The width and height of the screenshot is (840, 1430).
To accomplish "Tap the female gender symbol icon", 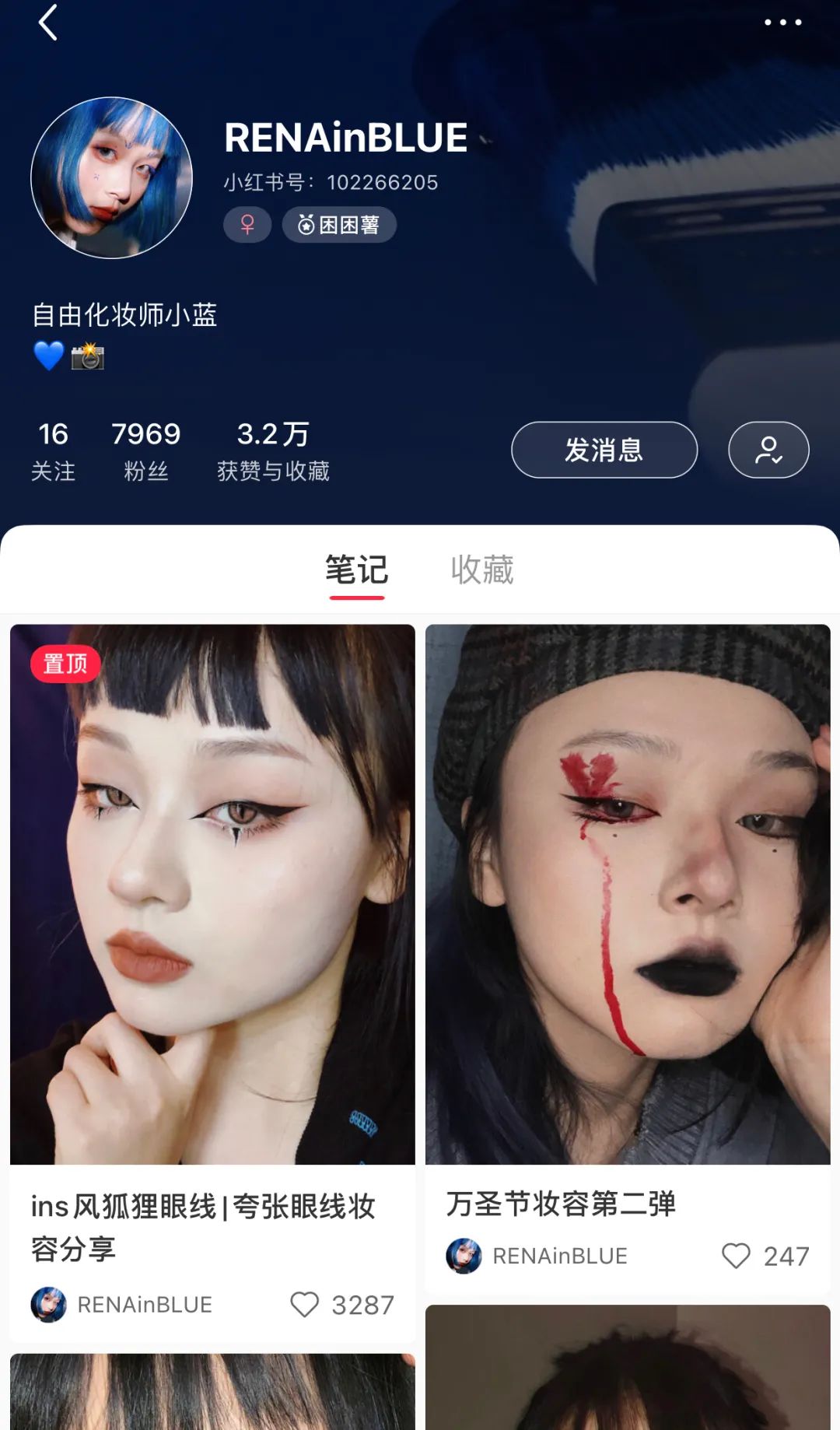I will pyautogui.click(x=247, y=225).
